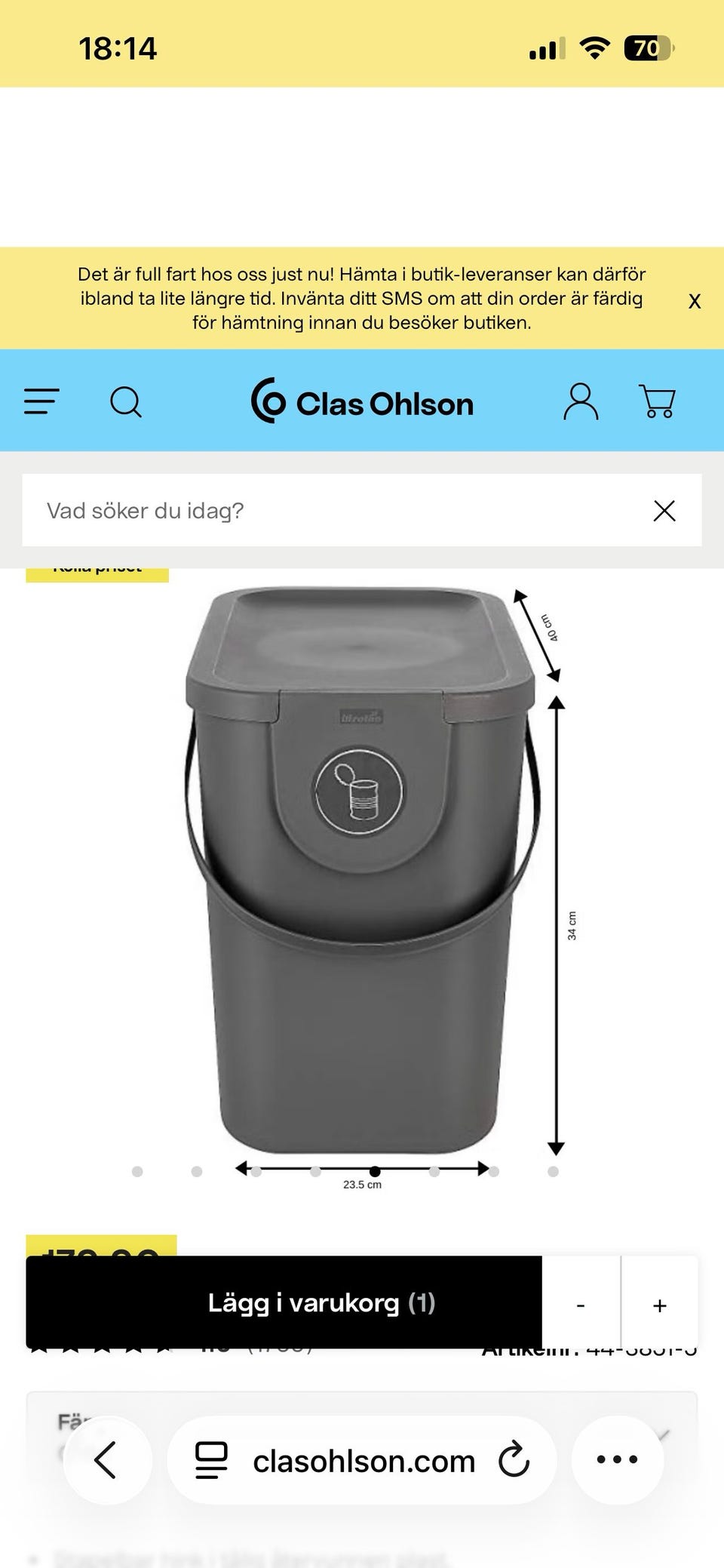Focus the "Vad söker du idag?" search field
Image resolution: width=724 pixels, height=1568 pixels.
[x=332, y=511]
